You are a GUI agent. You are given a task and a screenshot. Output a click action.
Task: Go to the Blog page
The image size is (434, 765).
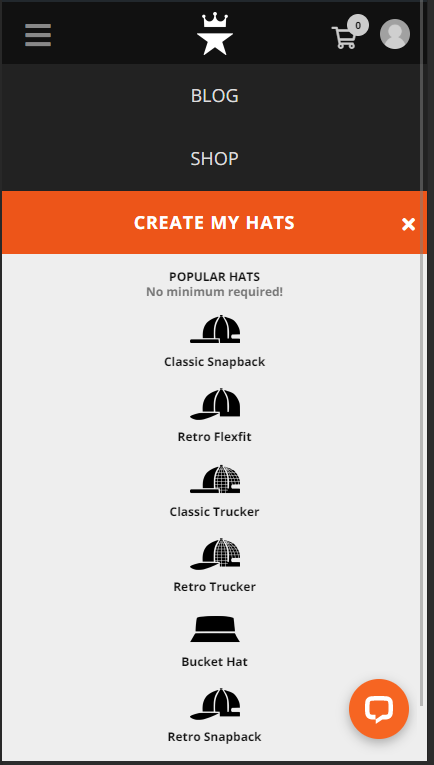click(215, 96)
